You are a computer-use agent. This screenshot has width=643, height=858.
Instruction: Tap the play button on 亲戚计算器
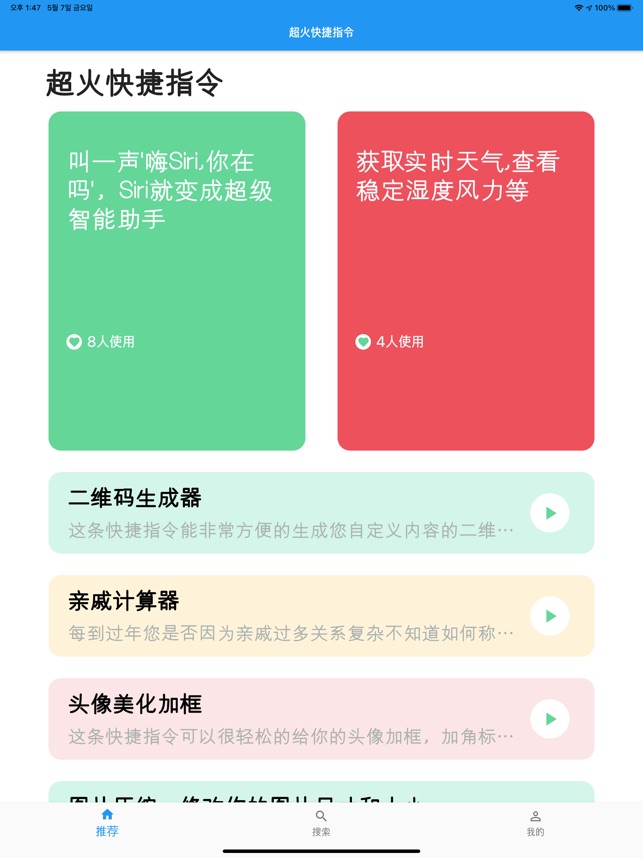pyautogui.click(x=550, y=616)
